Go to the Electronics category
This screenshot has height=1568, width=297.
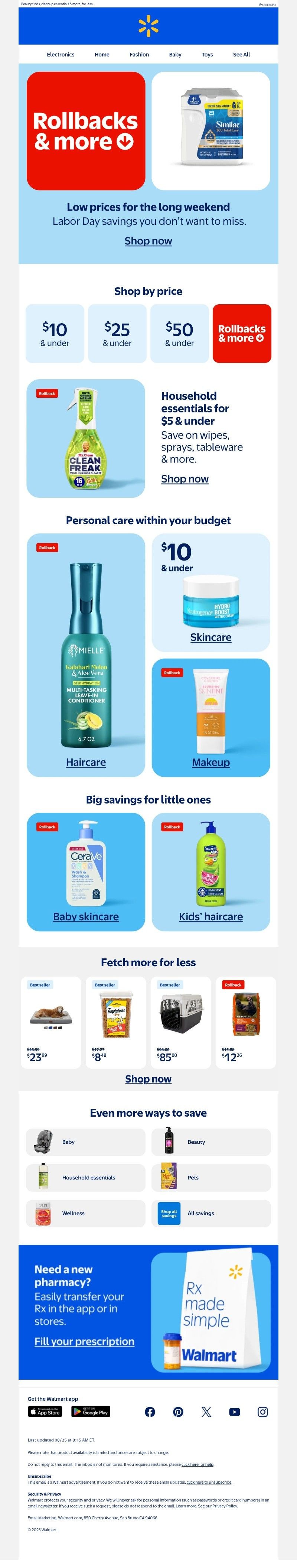(60, 55)
